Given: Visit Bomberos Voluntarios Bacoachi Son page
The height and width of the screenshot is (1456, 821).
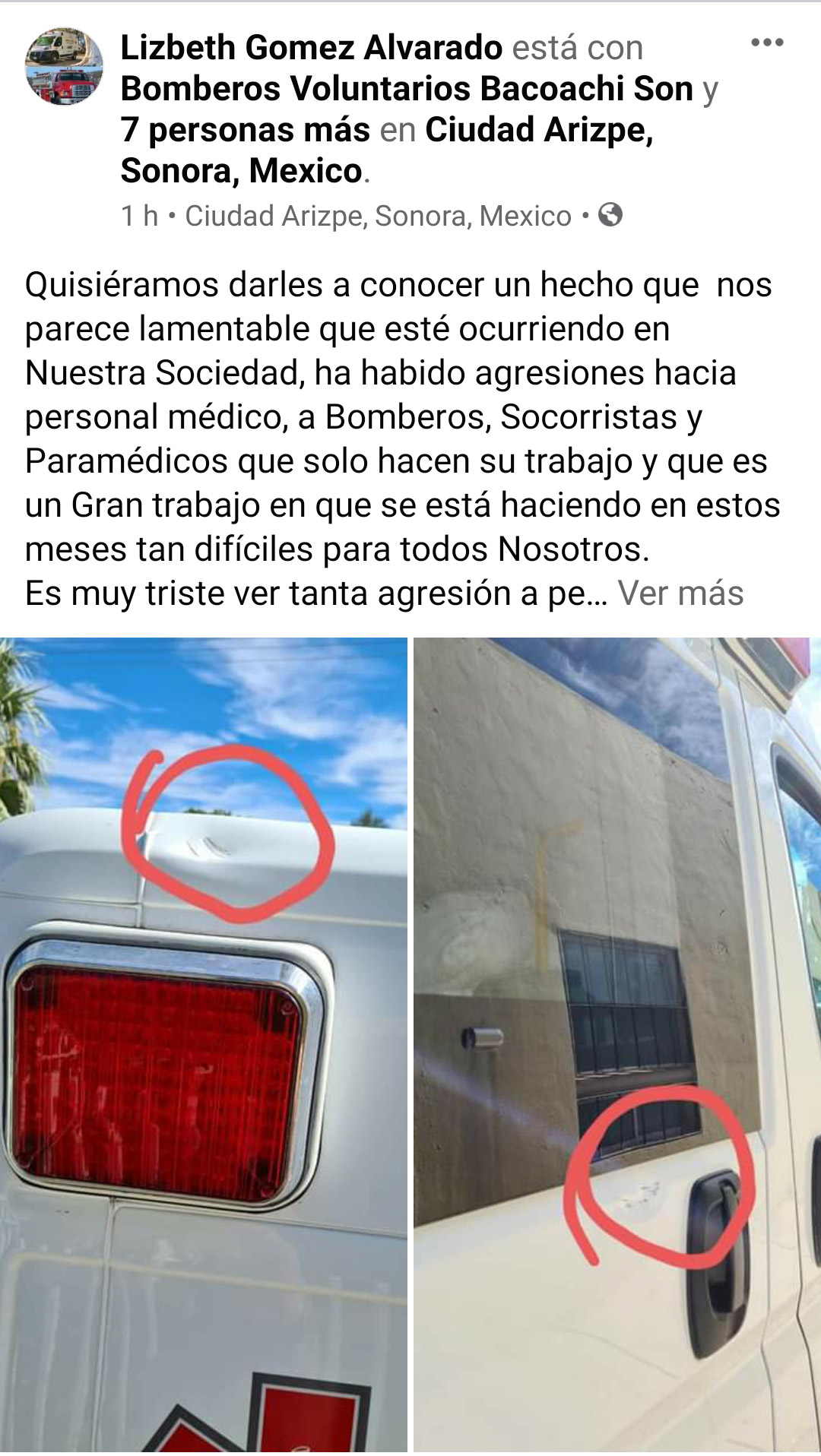Looking at the screenshot, I should click(407, 89).
